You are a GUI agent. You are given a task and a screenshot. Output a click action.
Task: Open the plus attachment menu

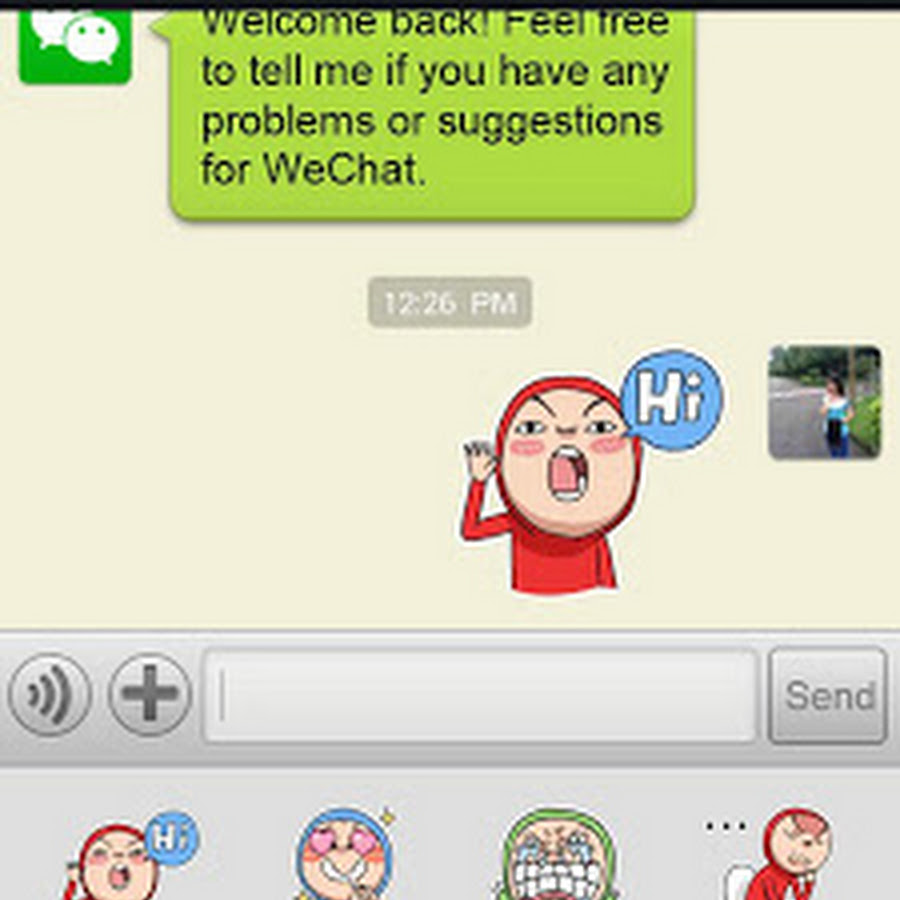tap(149, 695)
